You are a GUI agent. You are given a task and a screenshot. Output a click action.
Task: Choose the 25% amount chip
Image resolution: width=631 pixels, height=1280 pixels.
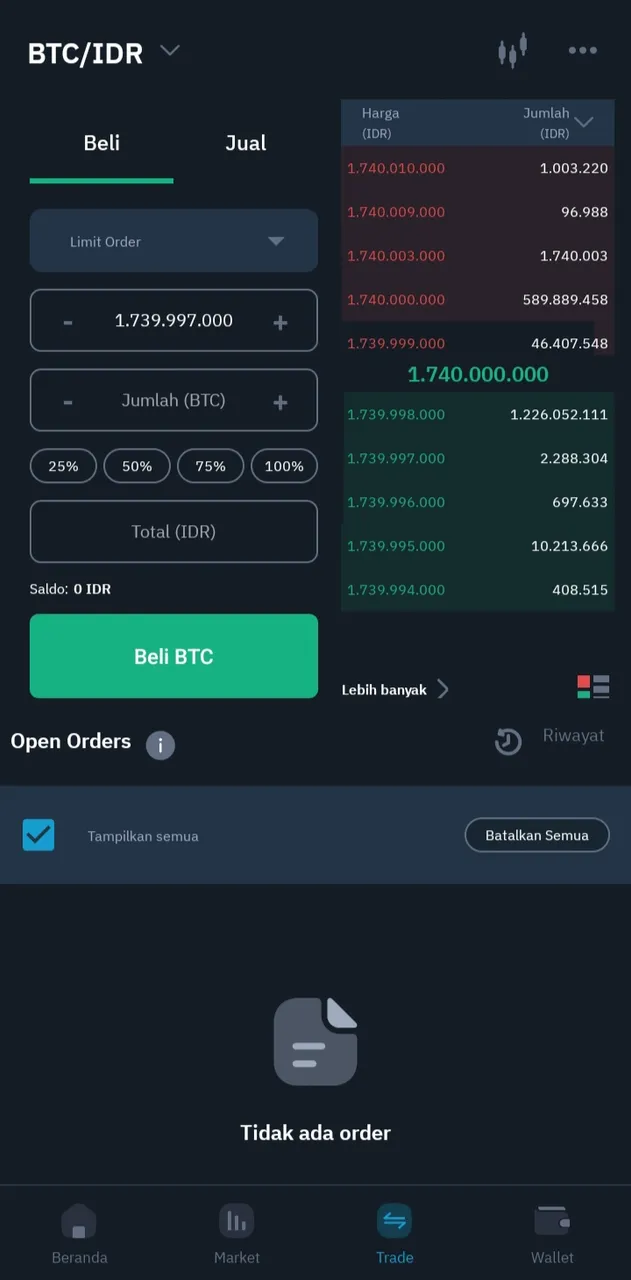pyautogui.click(x=63, y=466)
